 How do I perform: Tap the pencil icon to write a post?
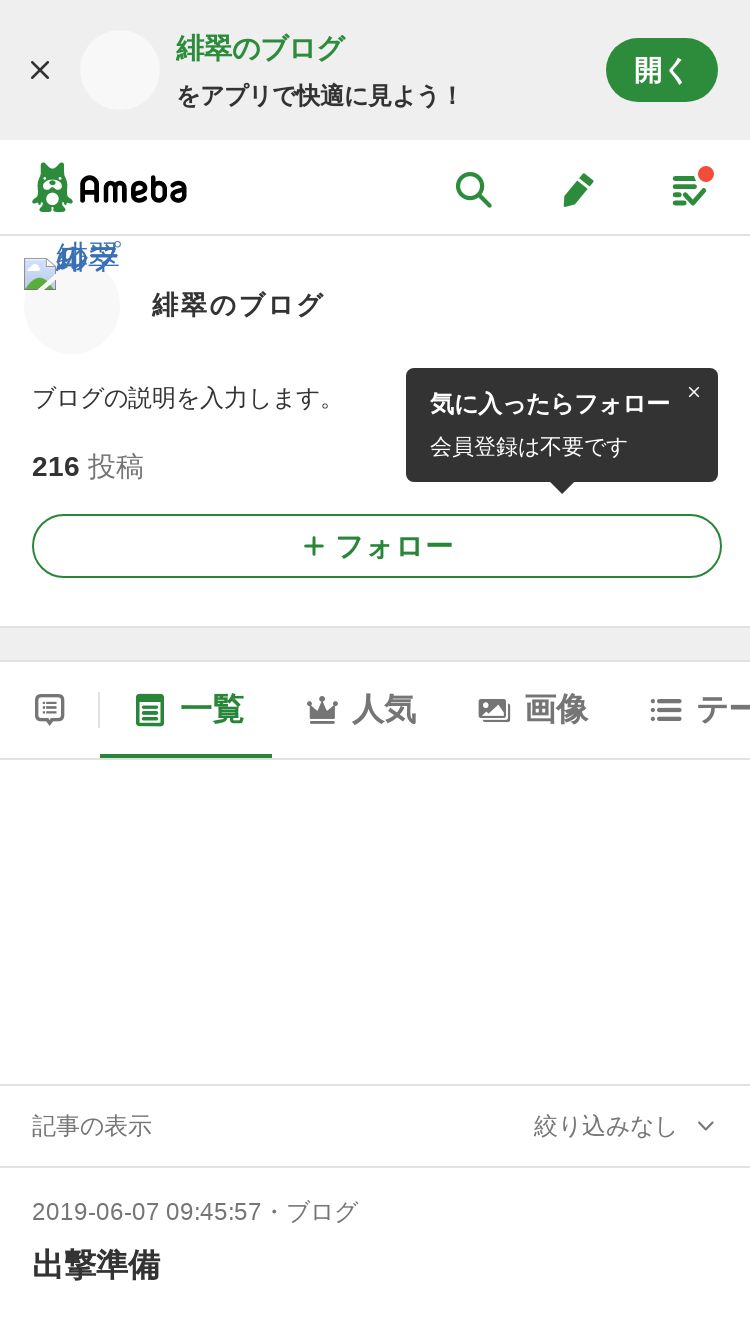tap(578, 188)
